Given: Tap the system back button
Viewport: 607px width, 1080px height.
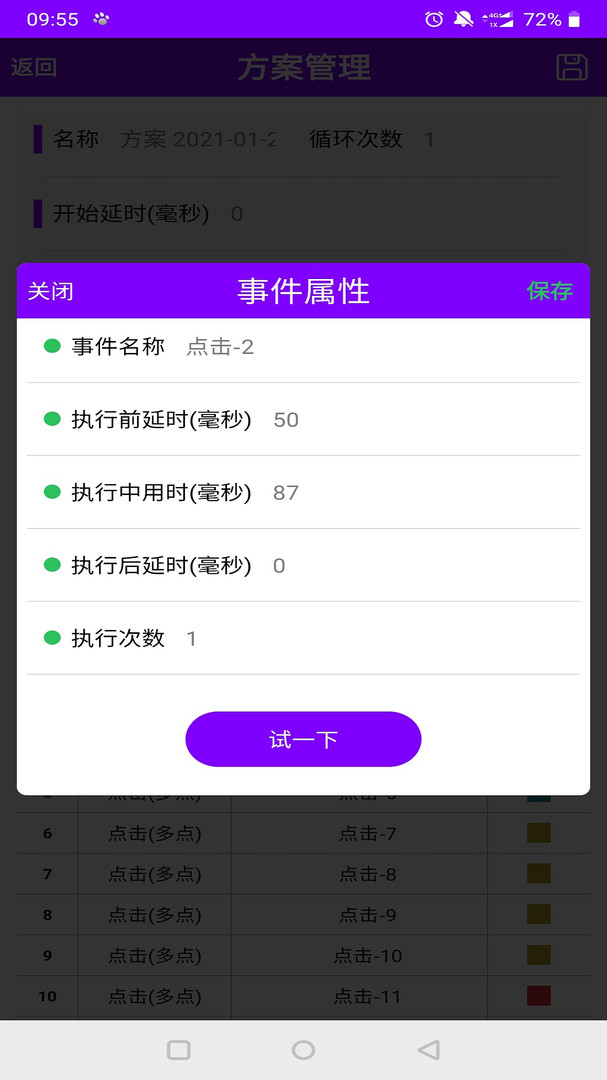Looking at the screenshot, I should (428, 1050).
